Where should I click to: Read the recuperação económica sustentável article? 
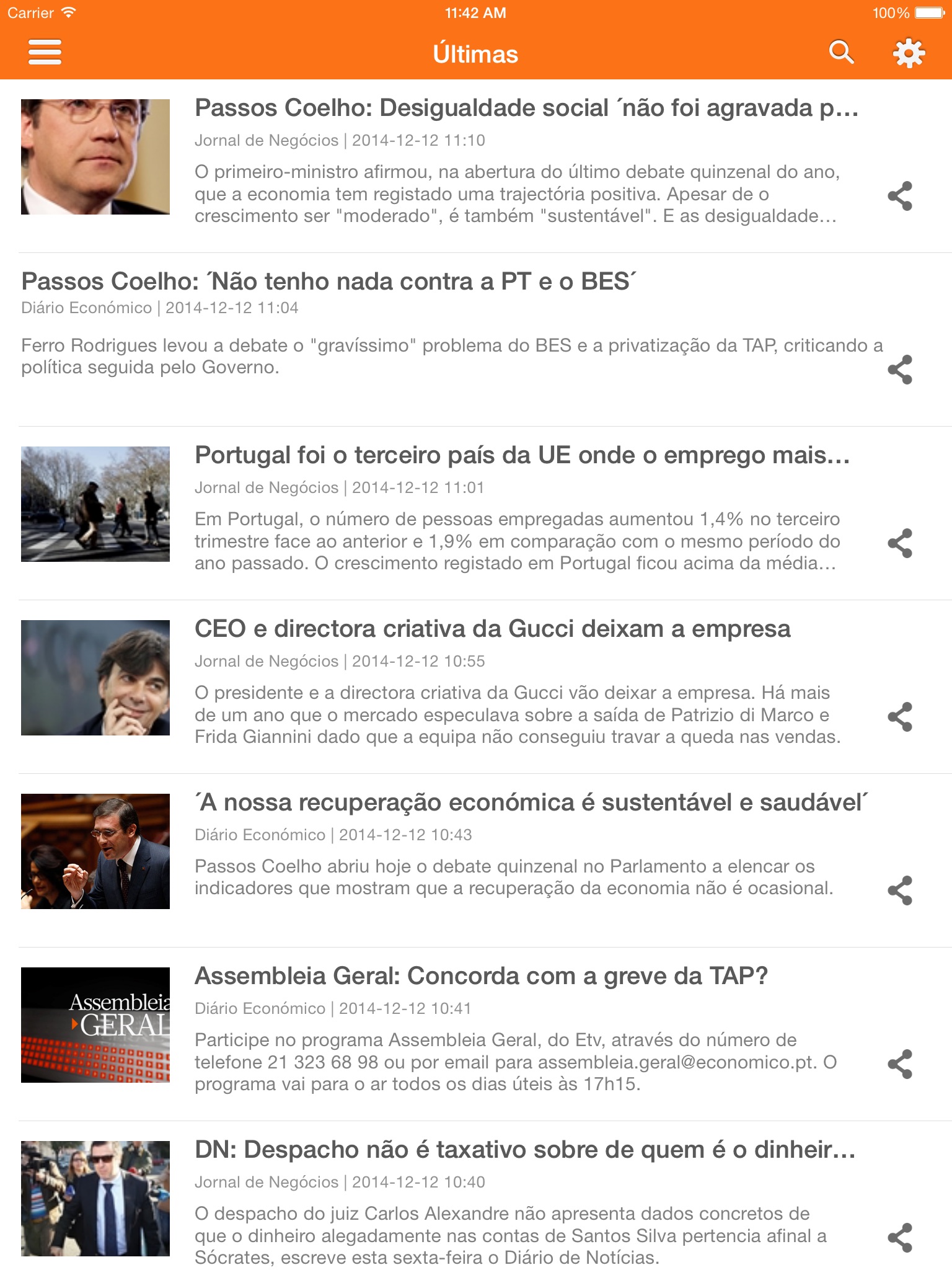point(531,803)
